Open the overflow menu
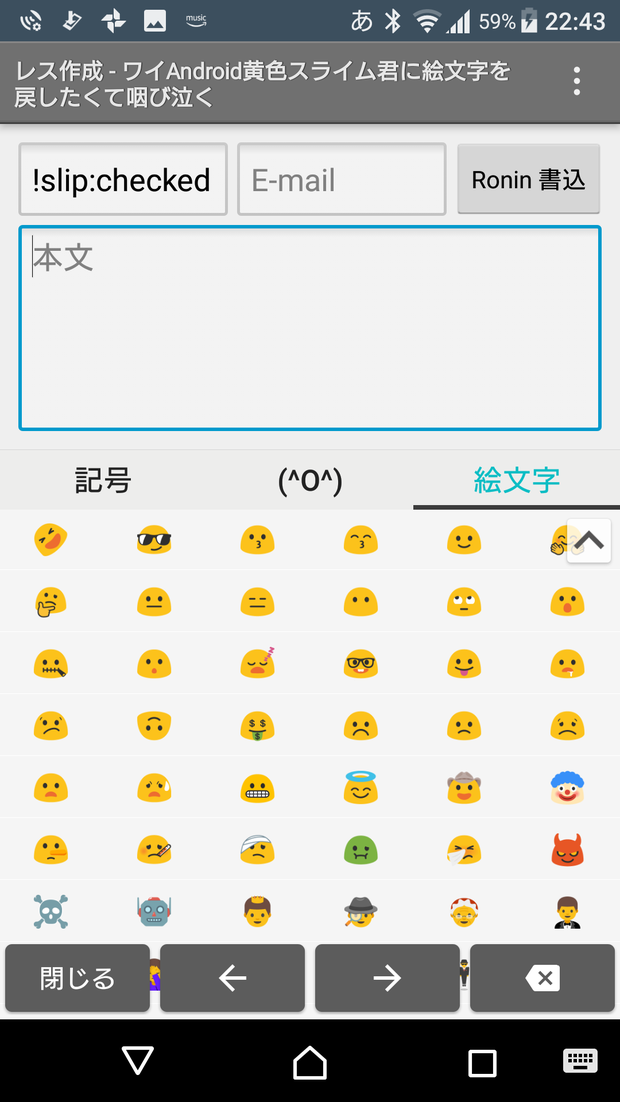Screen dimensions: 620x1102 pyautogui.click(x=576, y=82)
